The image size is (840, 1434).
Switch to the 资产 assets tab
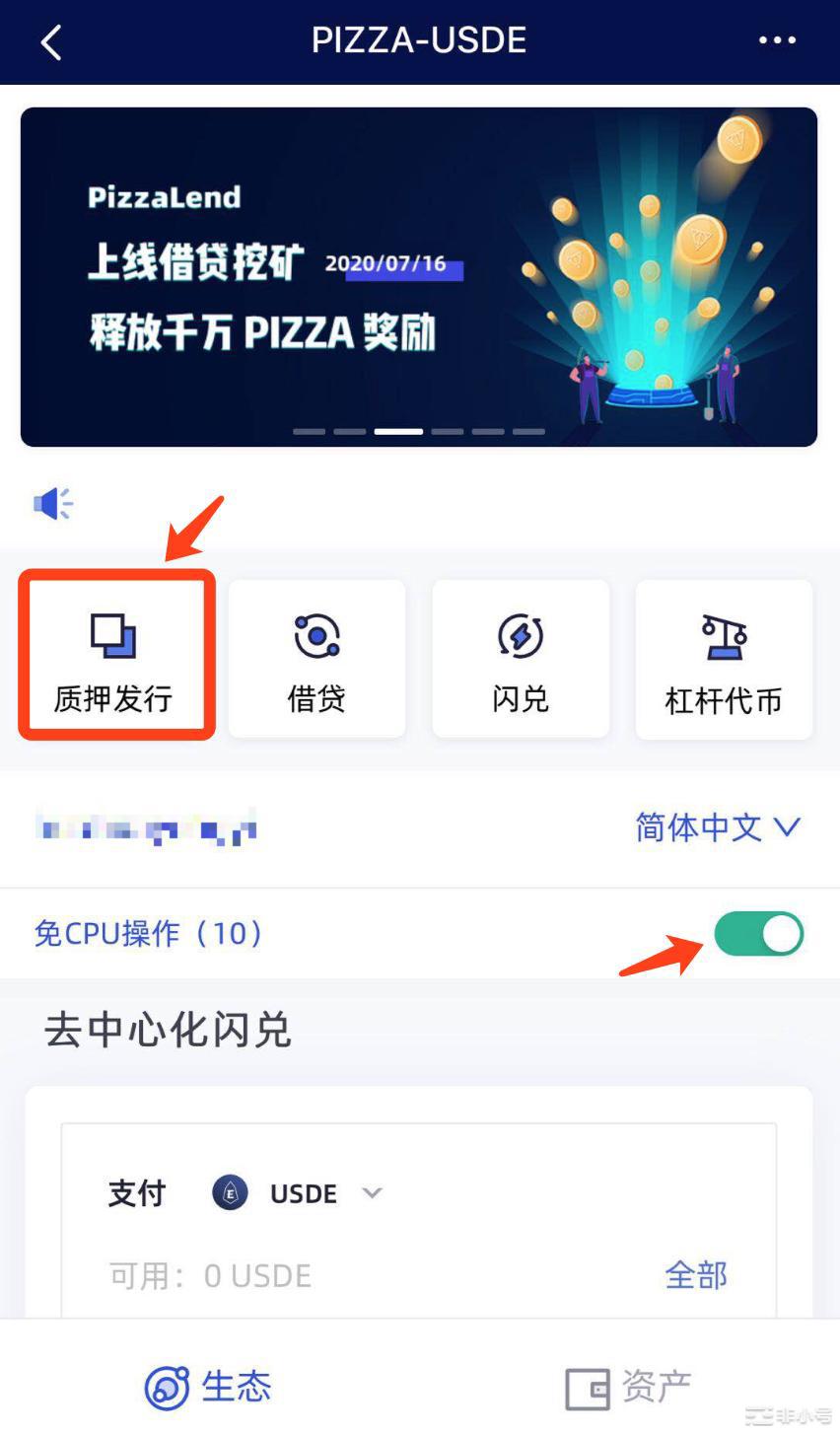pyautogui.click(x=628, y=1387)
